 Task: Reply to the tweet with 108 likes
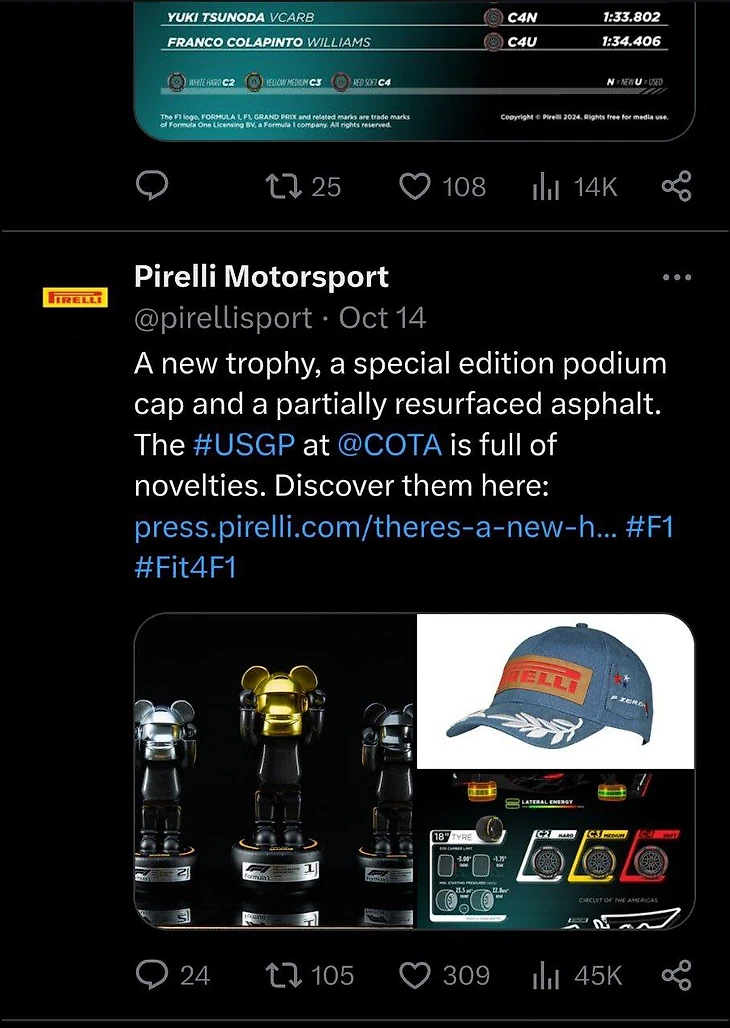[152, 186]
